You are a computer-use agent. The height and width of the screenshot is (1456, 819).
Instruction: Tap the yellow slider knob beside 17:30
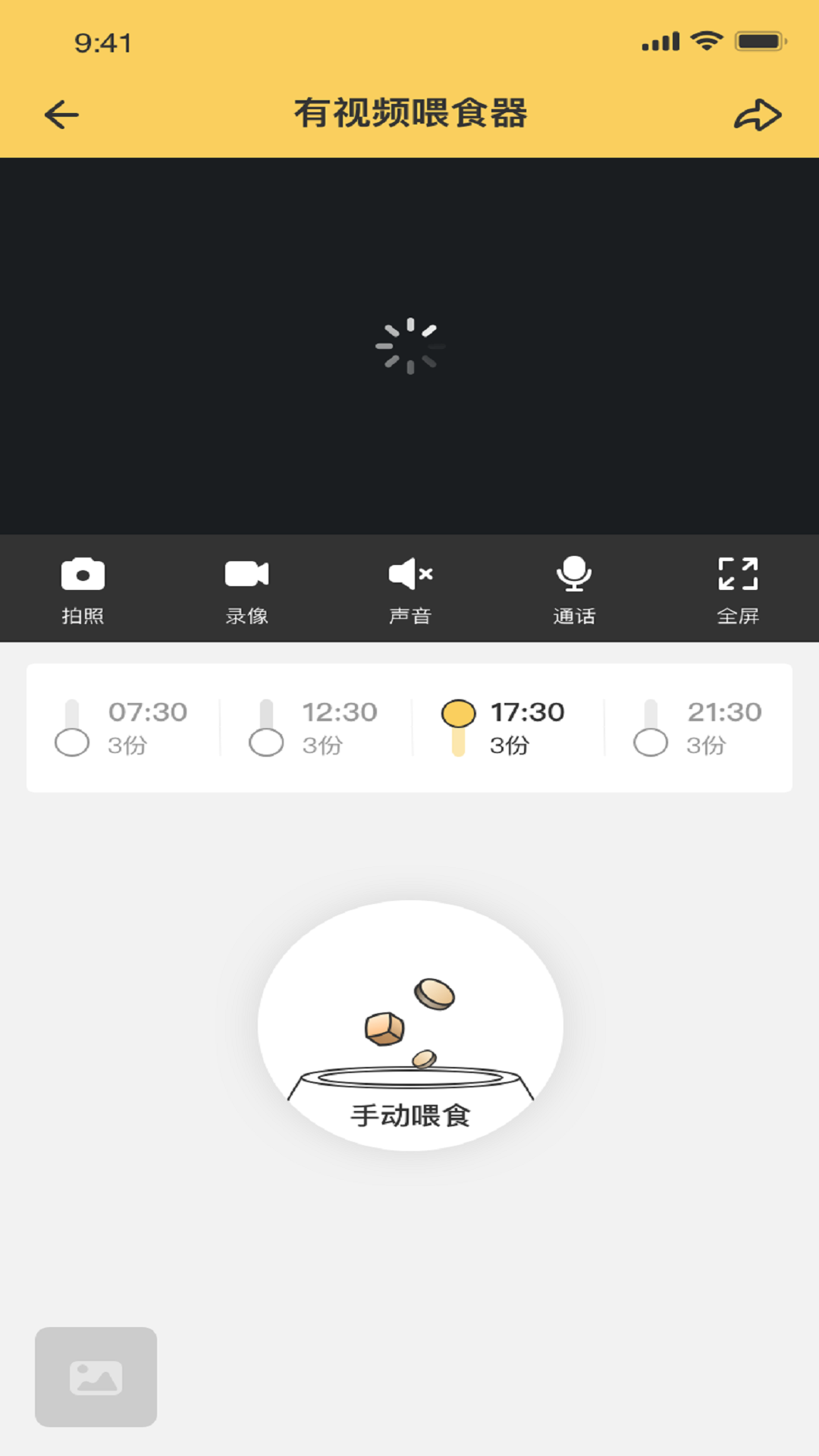click(458, 713)
